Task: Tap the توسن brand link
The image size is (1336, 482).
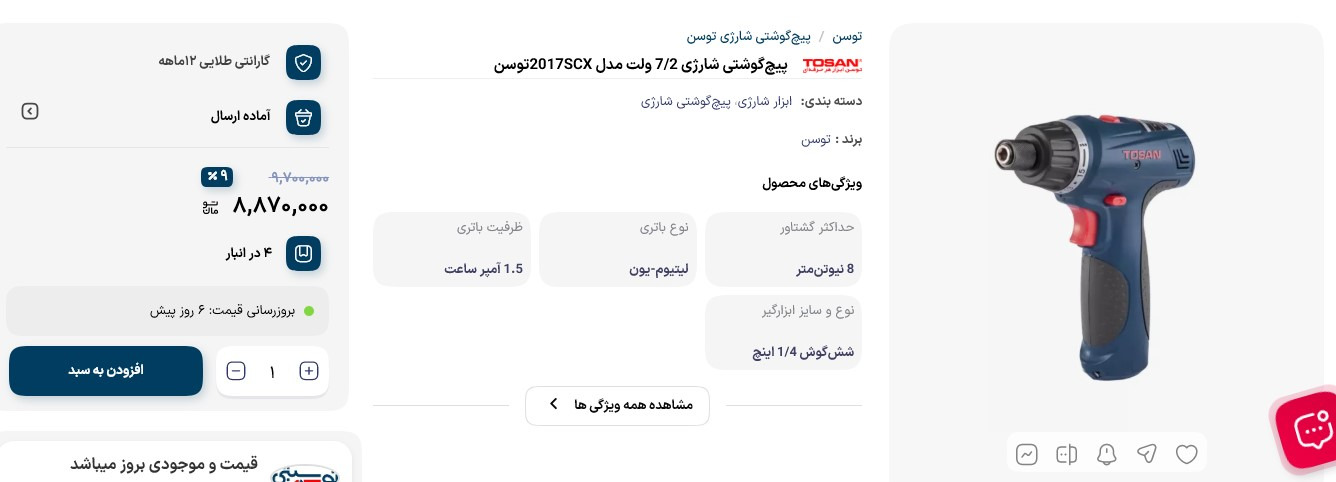Action: (x=816, y=139)
